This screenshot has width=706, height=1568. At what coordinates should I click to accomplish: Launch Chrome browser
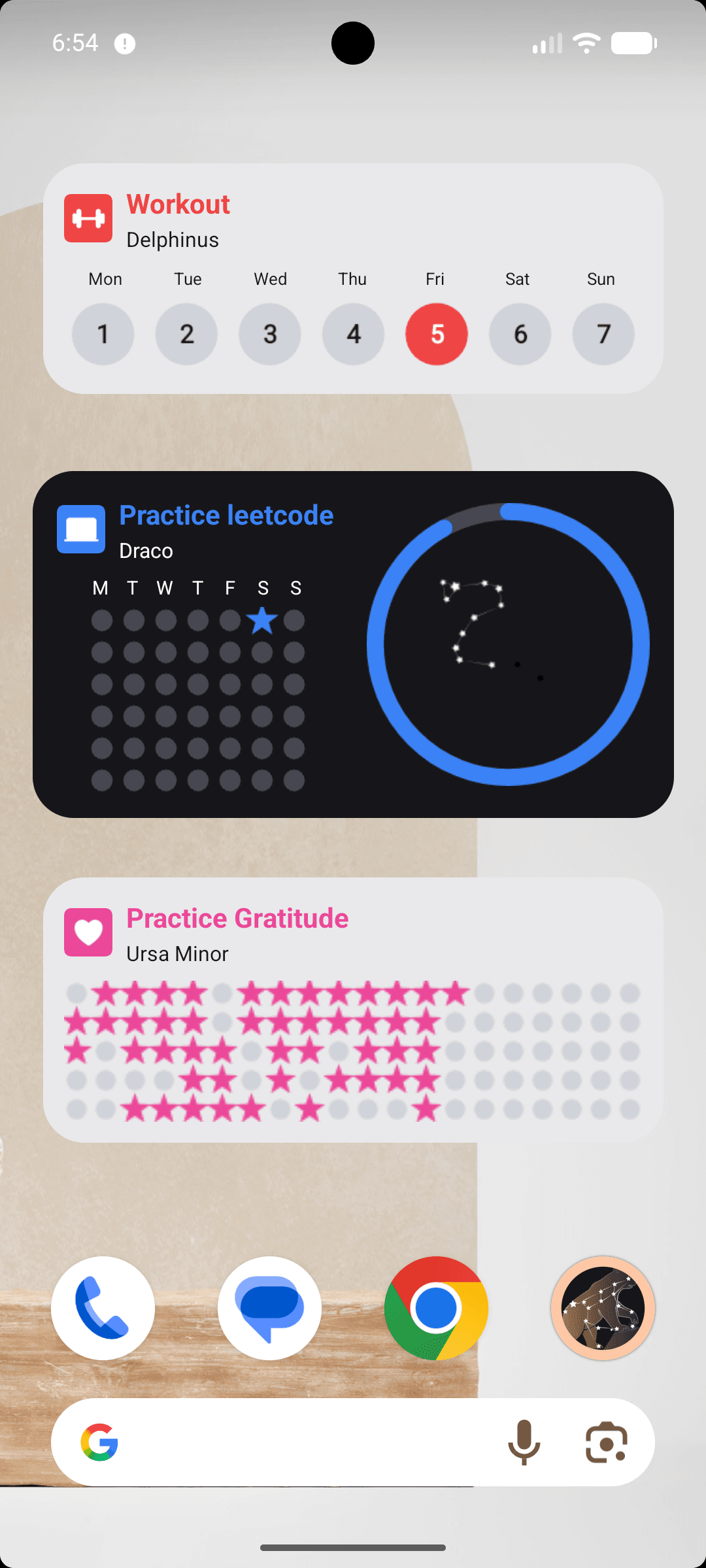pyautogui.click(x=436, y=1308)
